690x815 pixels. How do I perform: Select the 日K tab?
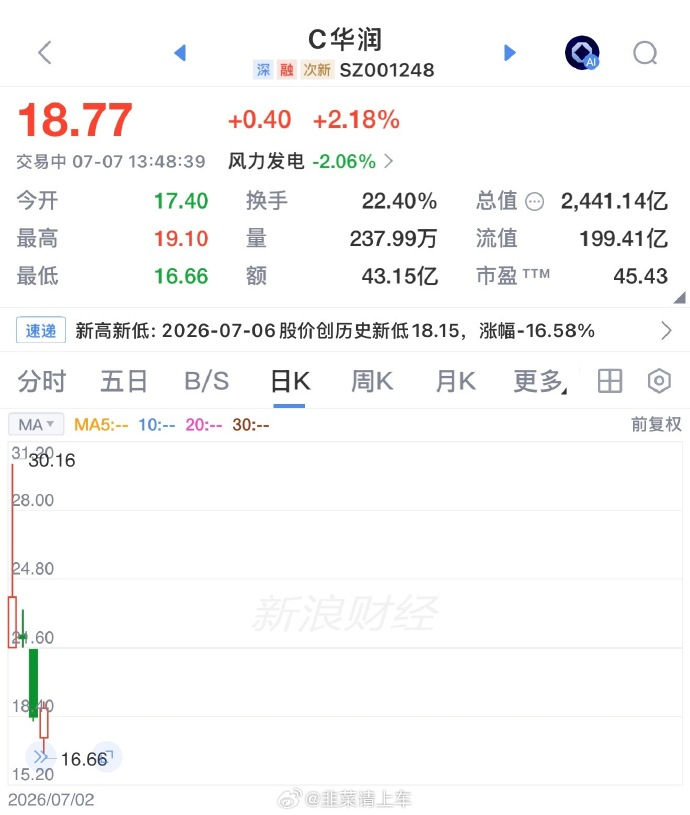click(x=290, y=382)
